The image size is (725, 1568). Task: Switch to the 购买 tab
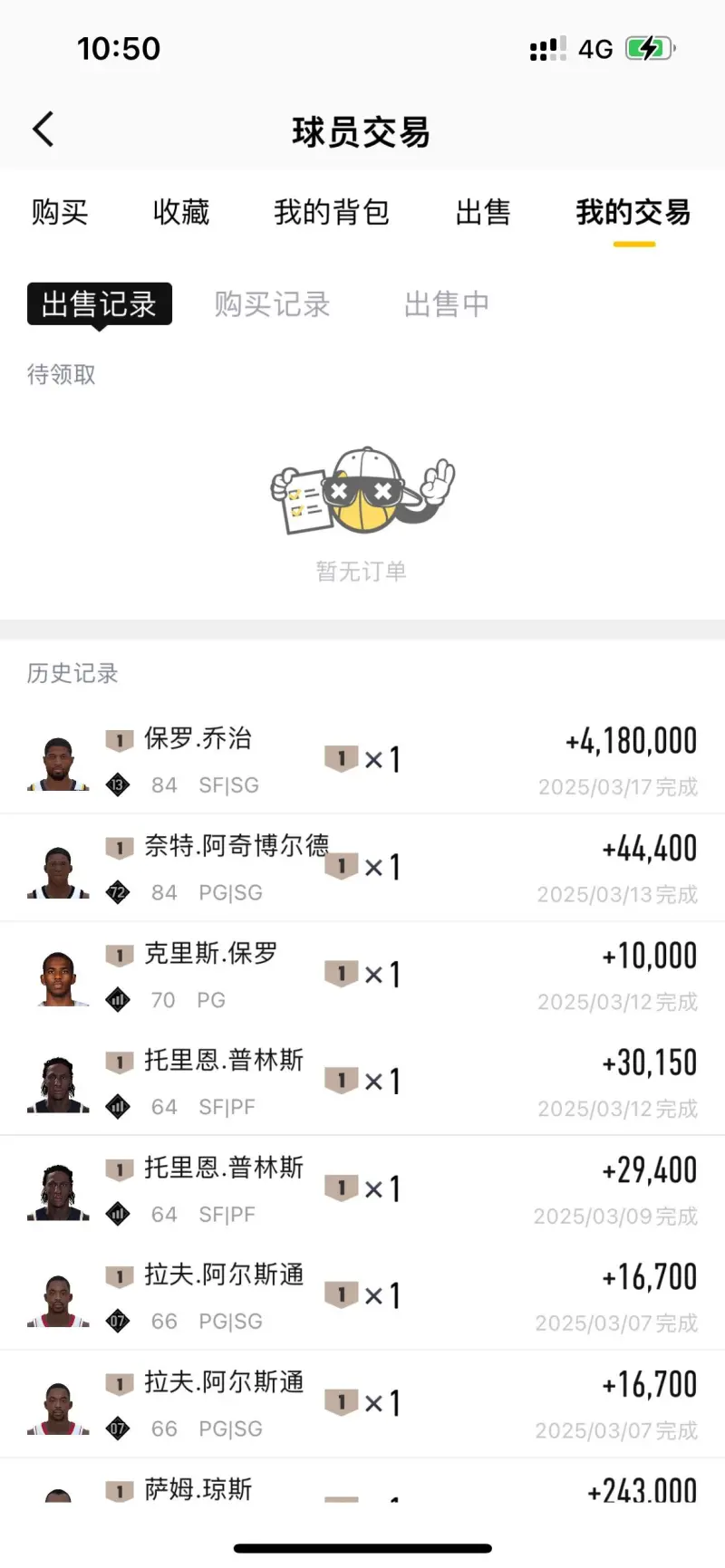(60, 213)
